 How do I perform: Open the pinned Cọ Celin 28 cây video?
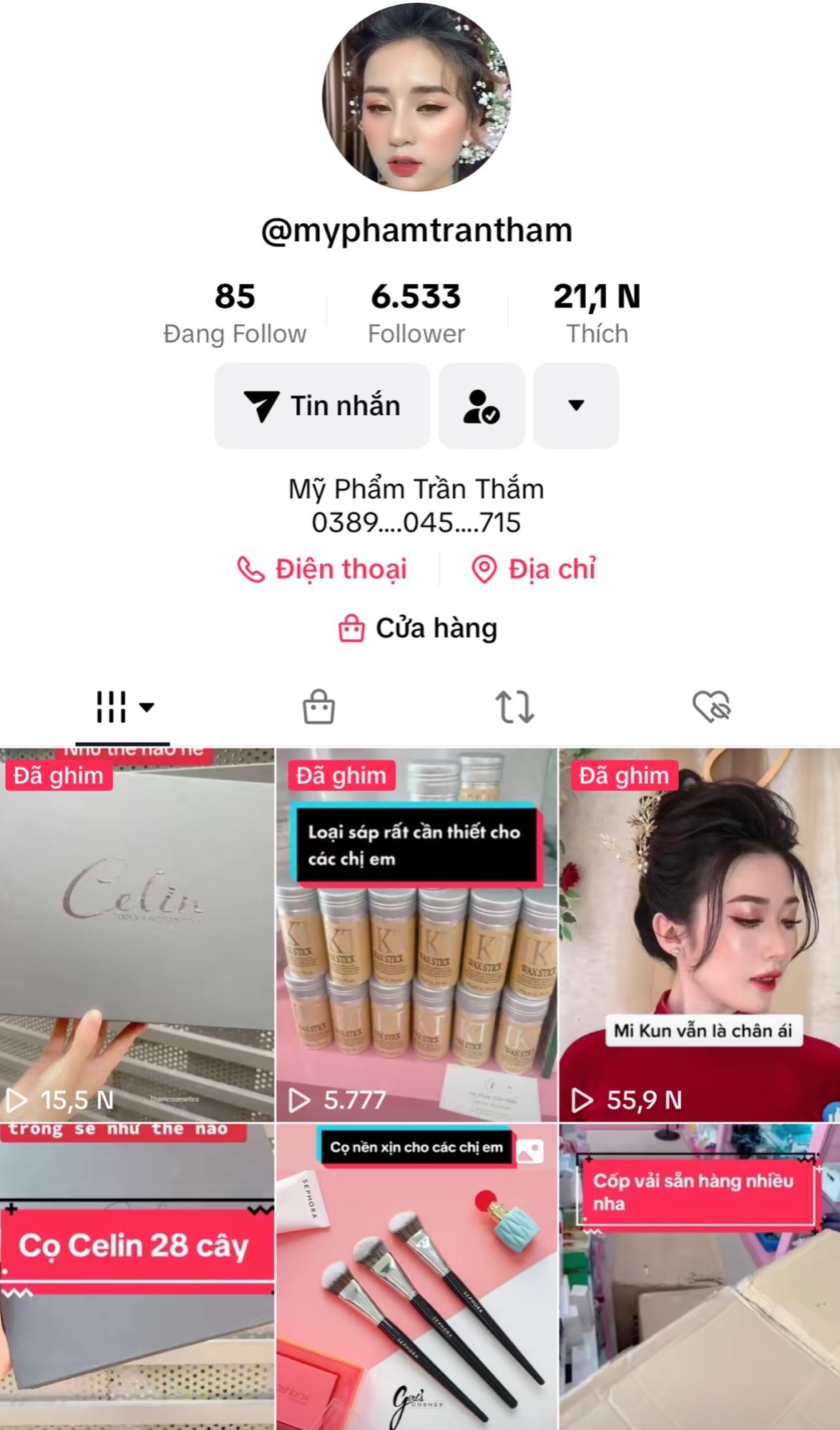137,1267
